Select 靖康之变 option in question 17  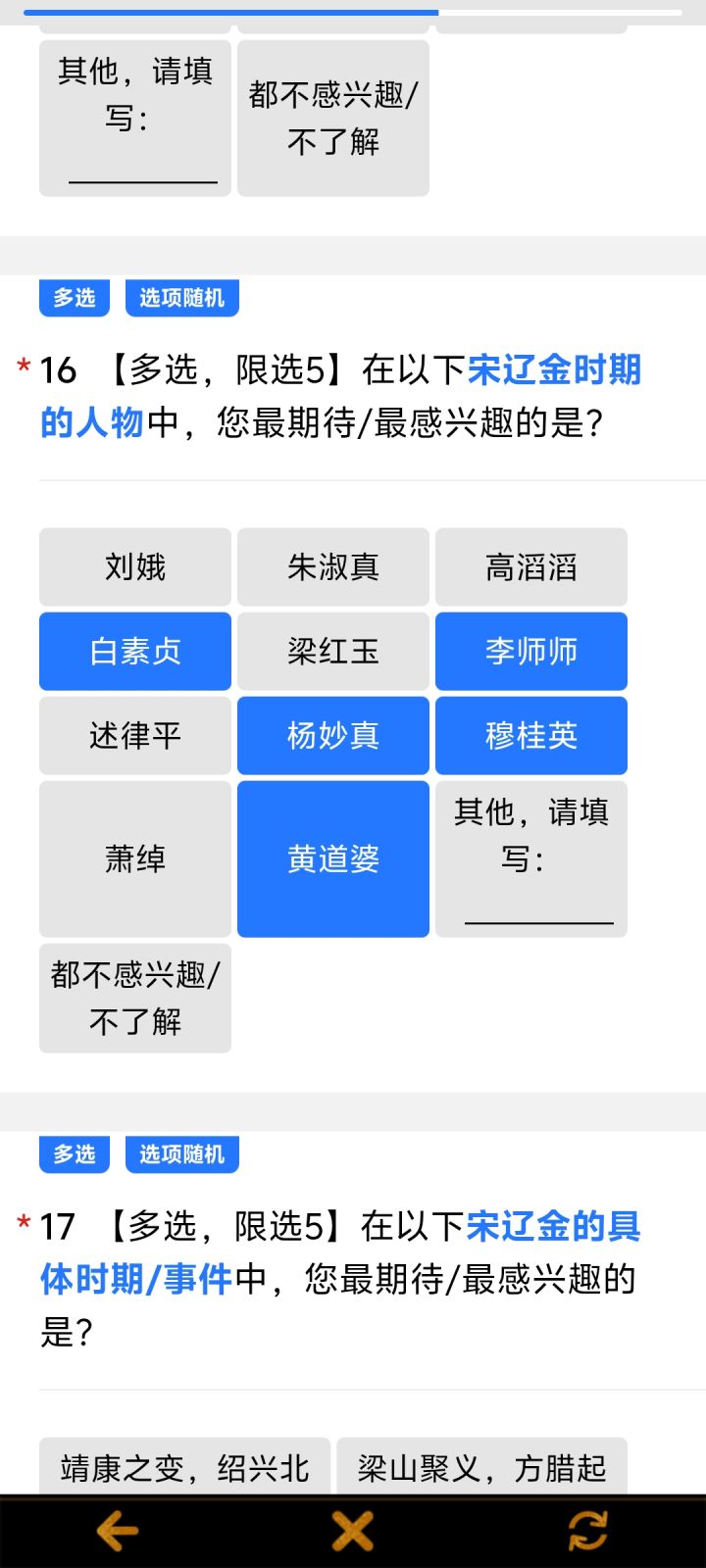pyautogui.click(x=184, y=1466)
